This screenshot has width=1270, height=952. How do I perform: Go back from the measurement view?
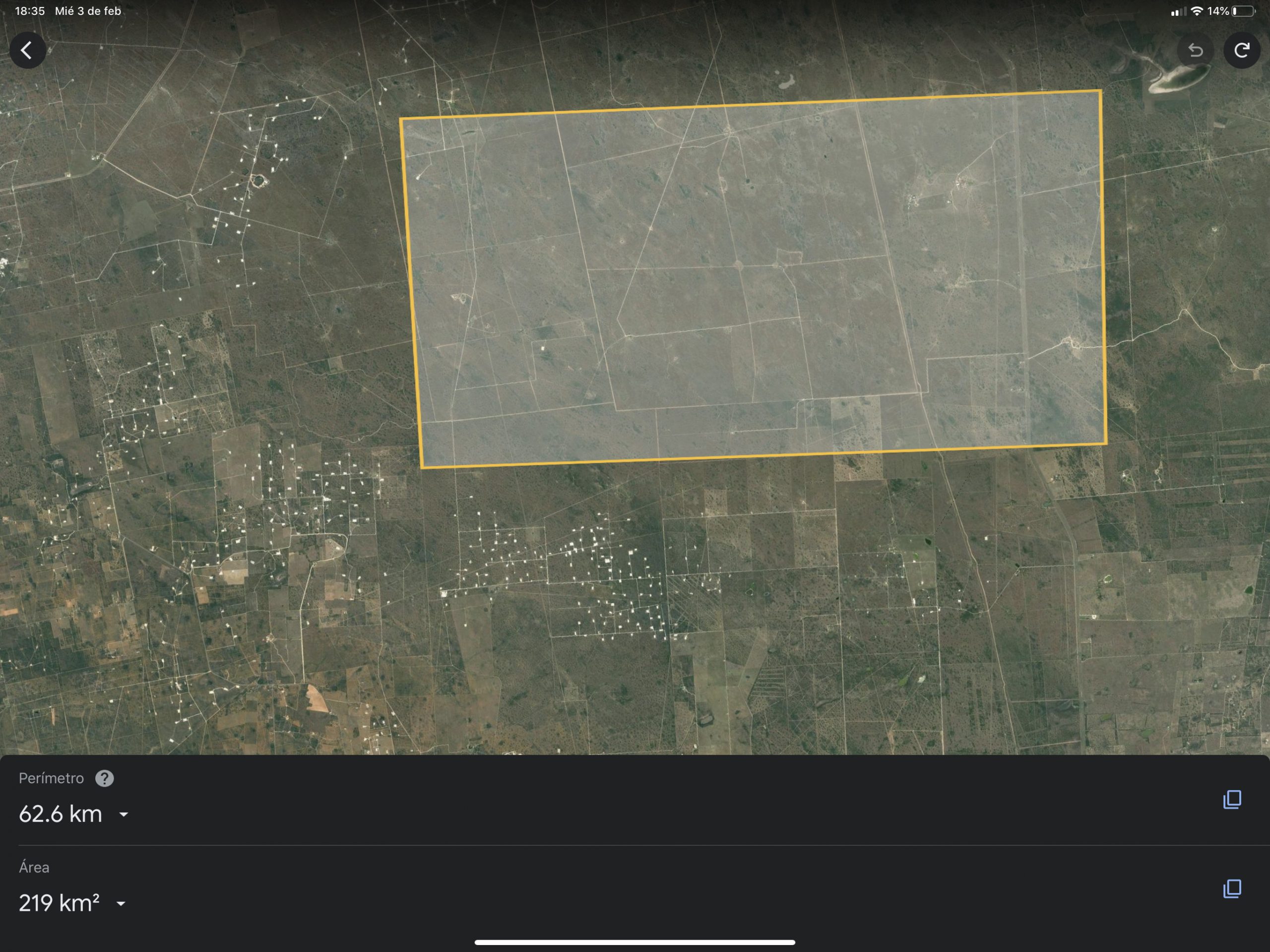coord(27,51)
